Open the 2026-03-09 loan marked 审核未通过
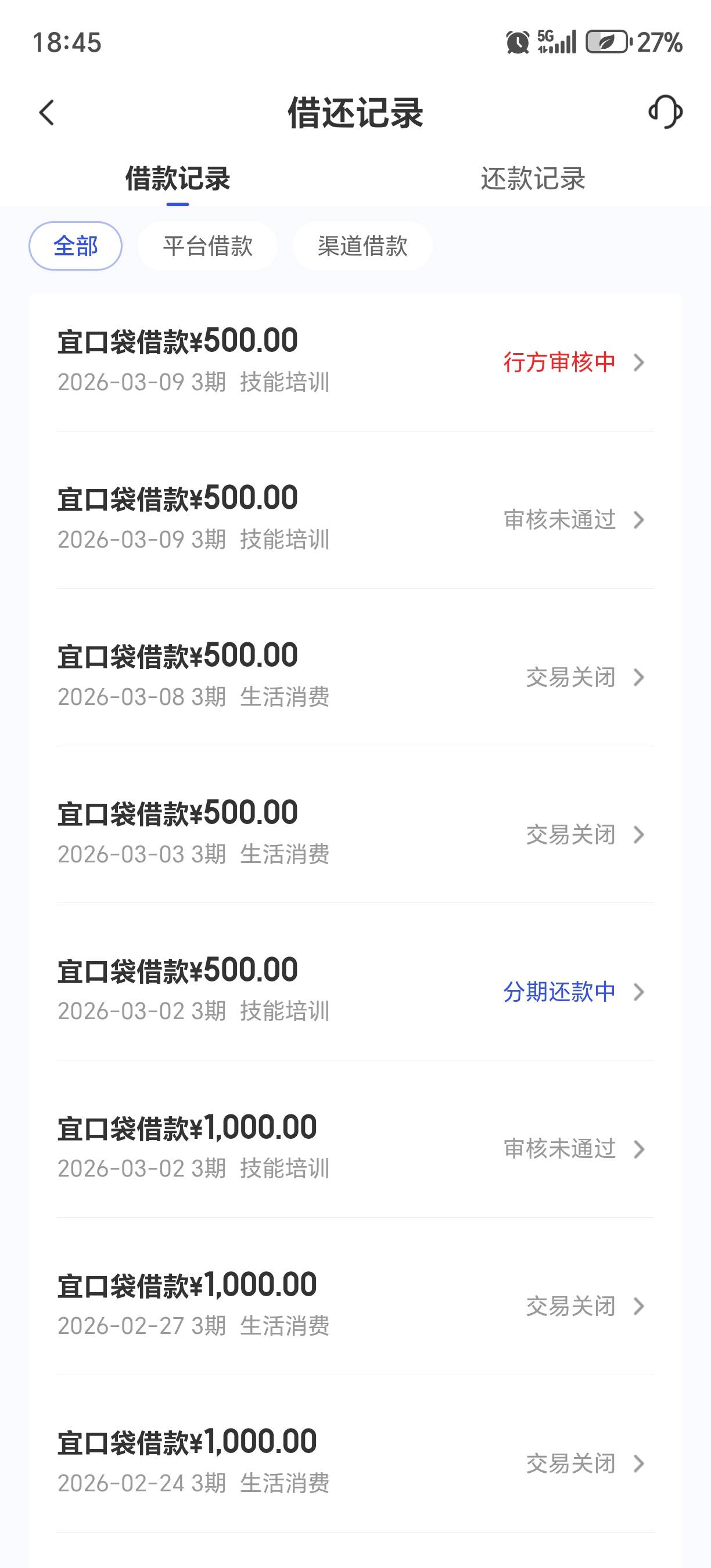The width and height of the screenshot is (711, 1568). [x=355, y=519]
